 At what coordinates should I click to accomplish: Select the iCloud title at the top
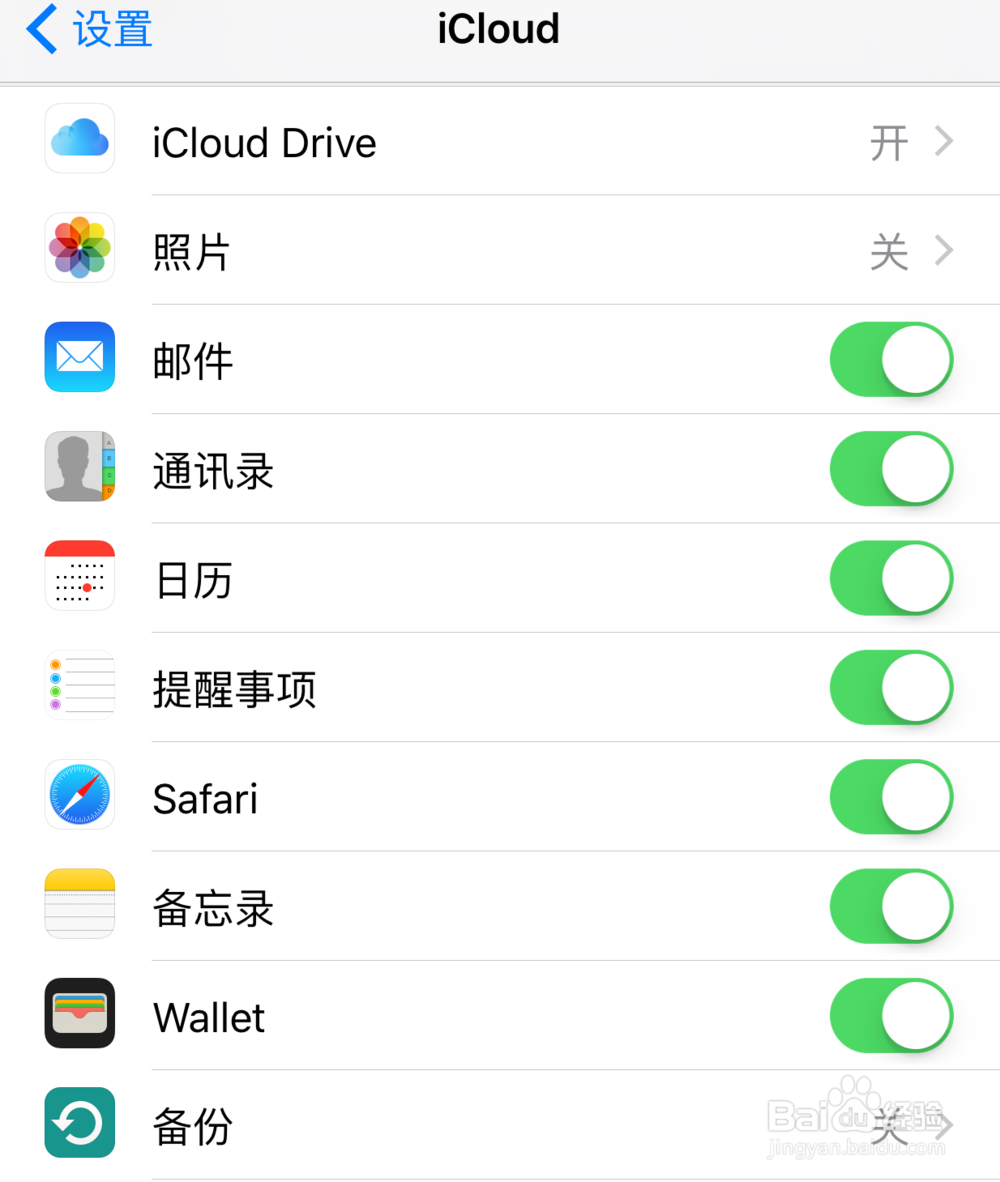pos(497,29)
